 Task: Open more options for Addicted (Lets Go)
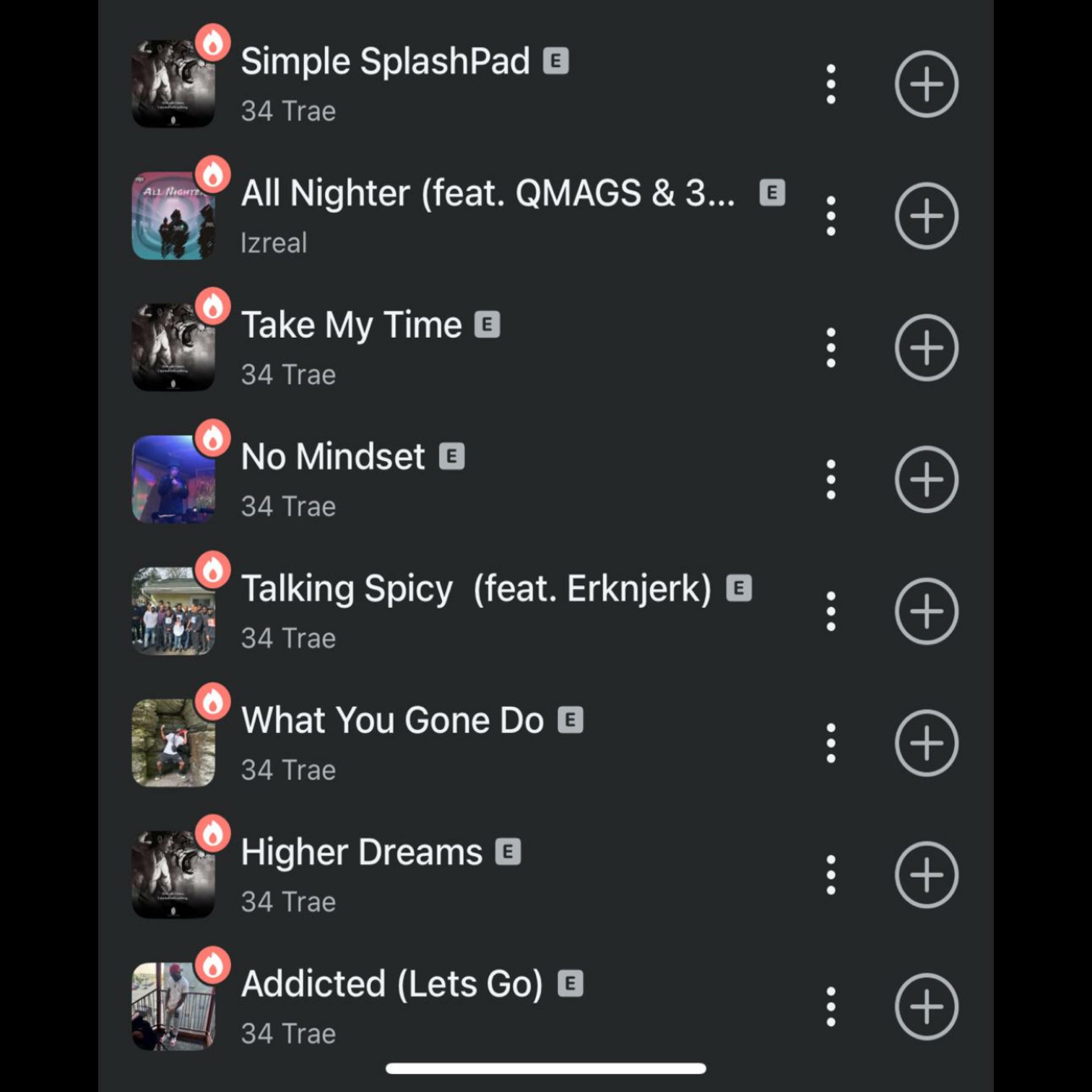(830, 1007)
